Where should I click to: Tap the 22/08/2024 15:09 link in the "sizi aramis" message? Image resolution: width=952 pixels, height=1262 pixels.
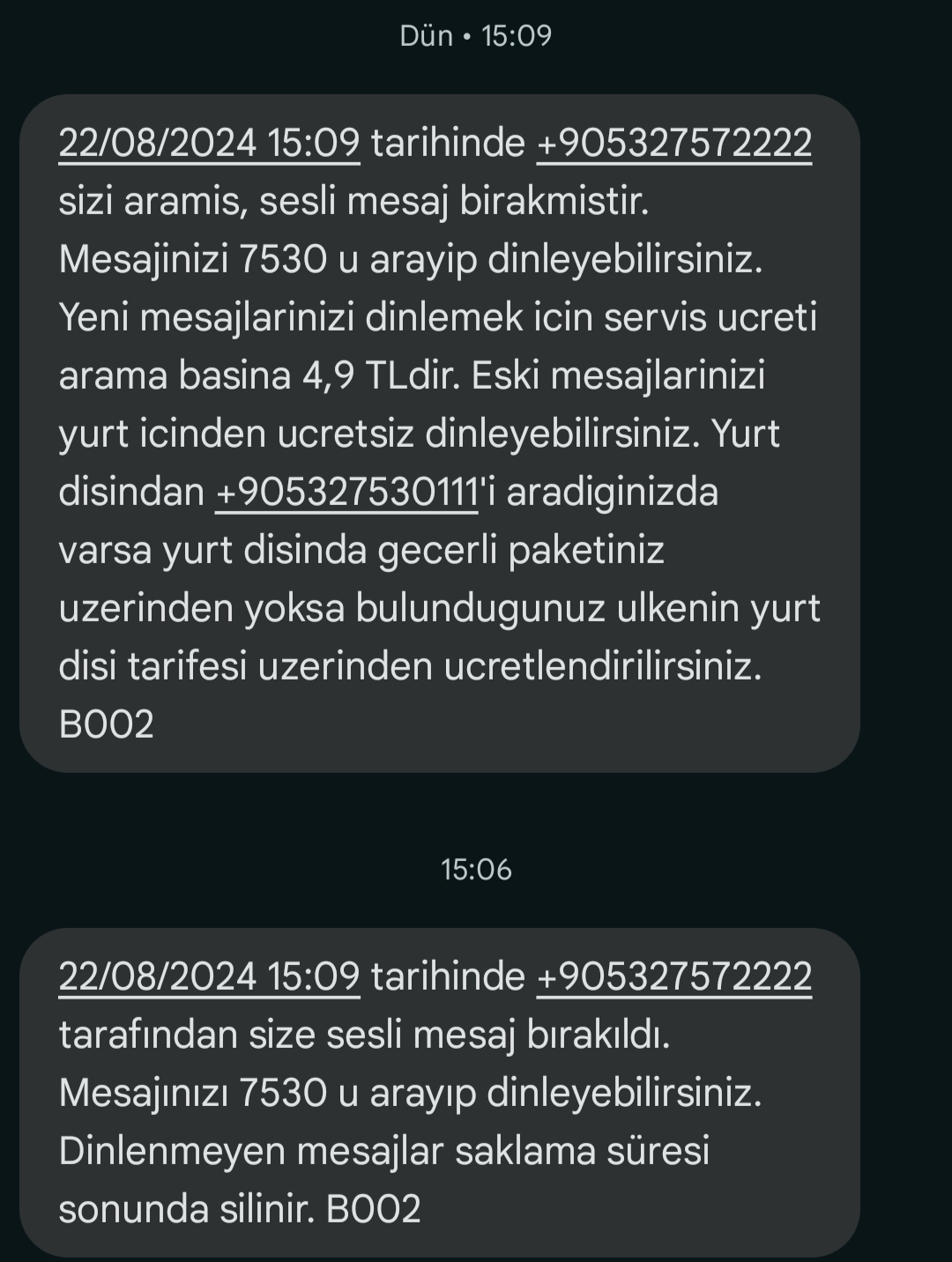pyautogui.click(x=209, y=143)
